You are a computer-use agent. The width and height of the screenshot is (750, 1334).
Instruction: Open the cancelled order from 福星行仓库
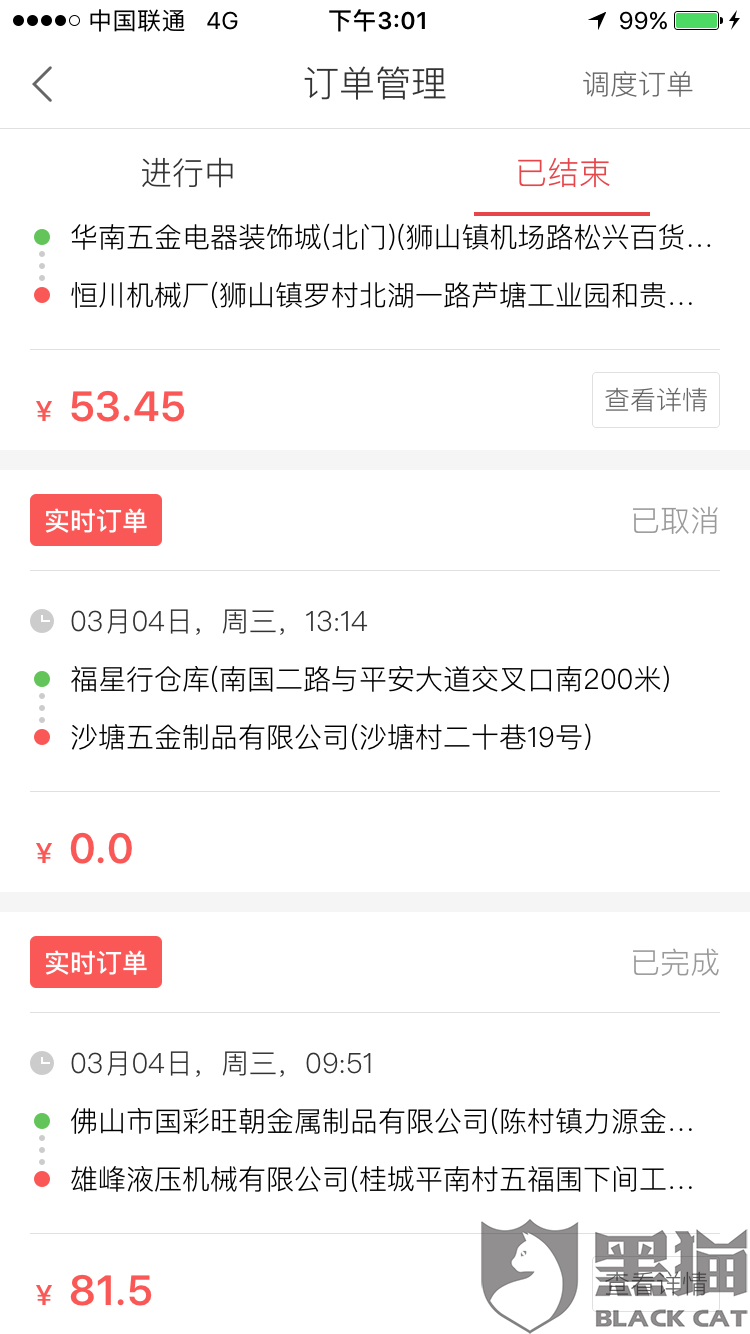[x=370, y=681]
